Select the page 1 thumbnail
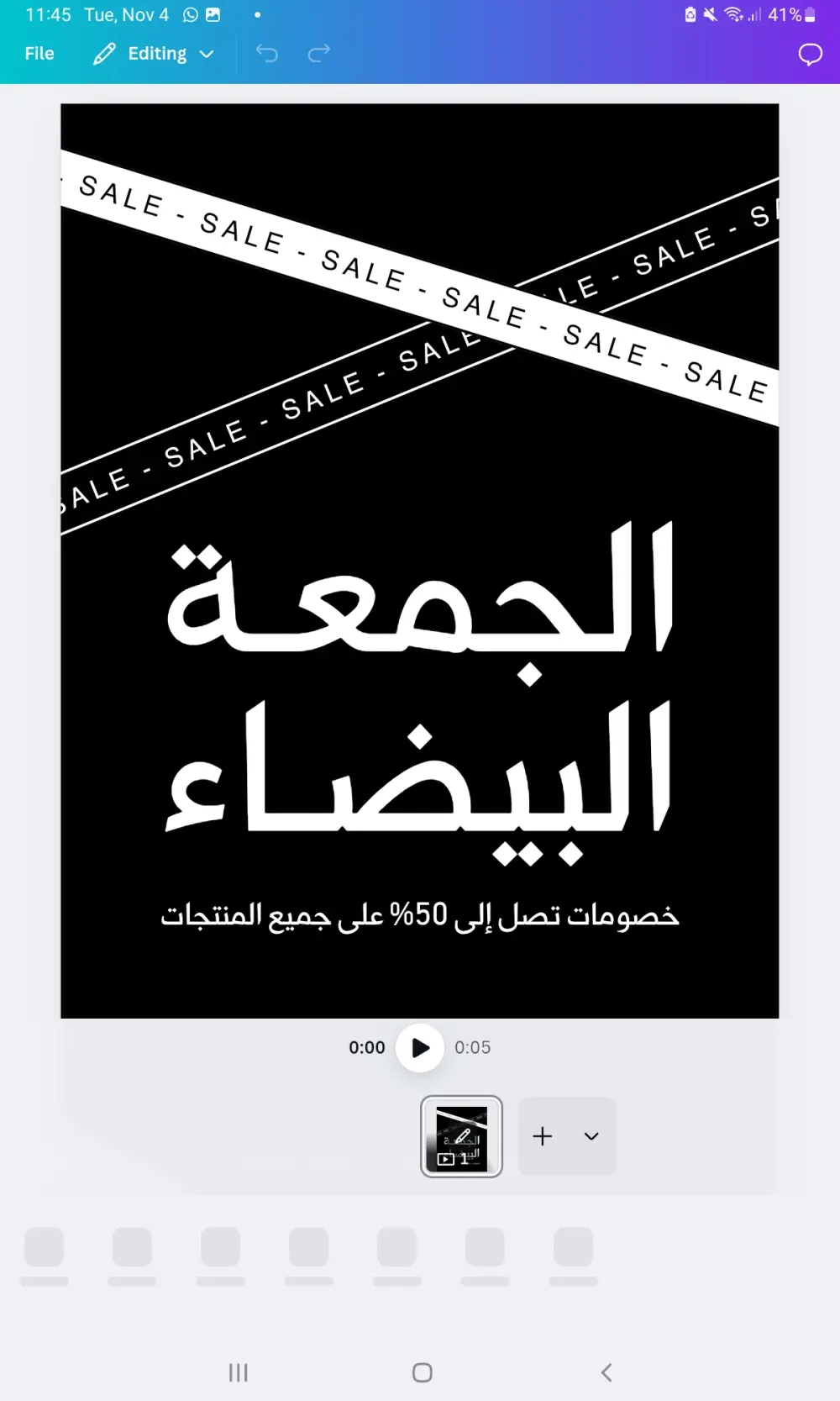This screenshot has height=1401, width=840. [x=461, y=1136]
